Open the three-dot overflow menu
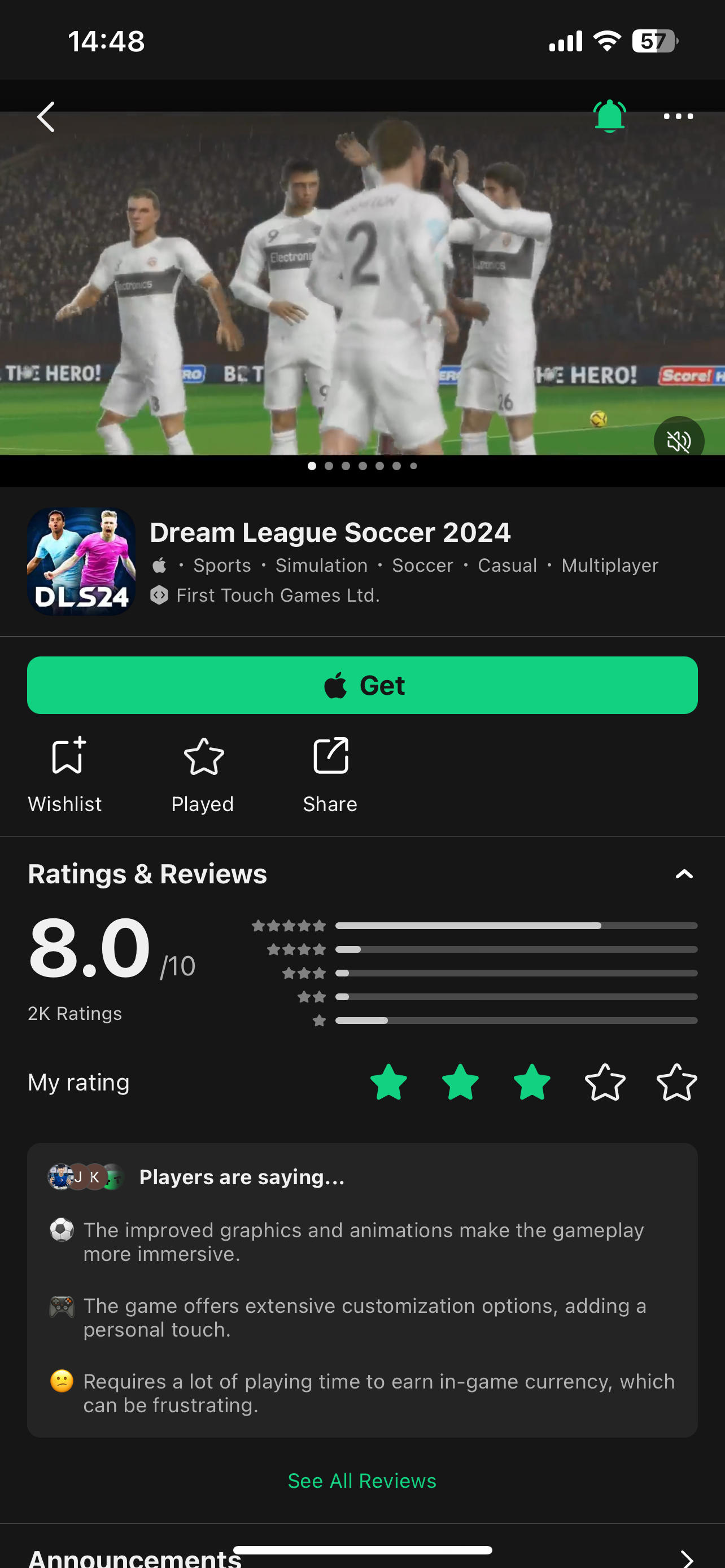 tap(678, 116)
